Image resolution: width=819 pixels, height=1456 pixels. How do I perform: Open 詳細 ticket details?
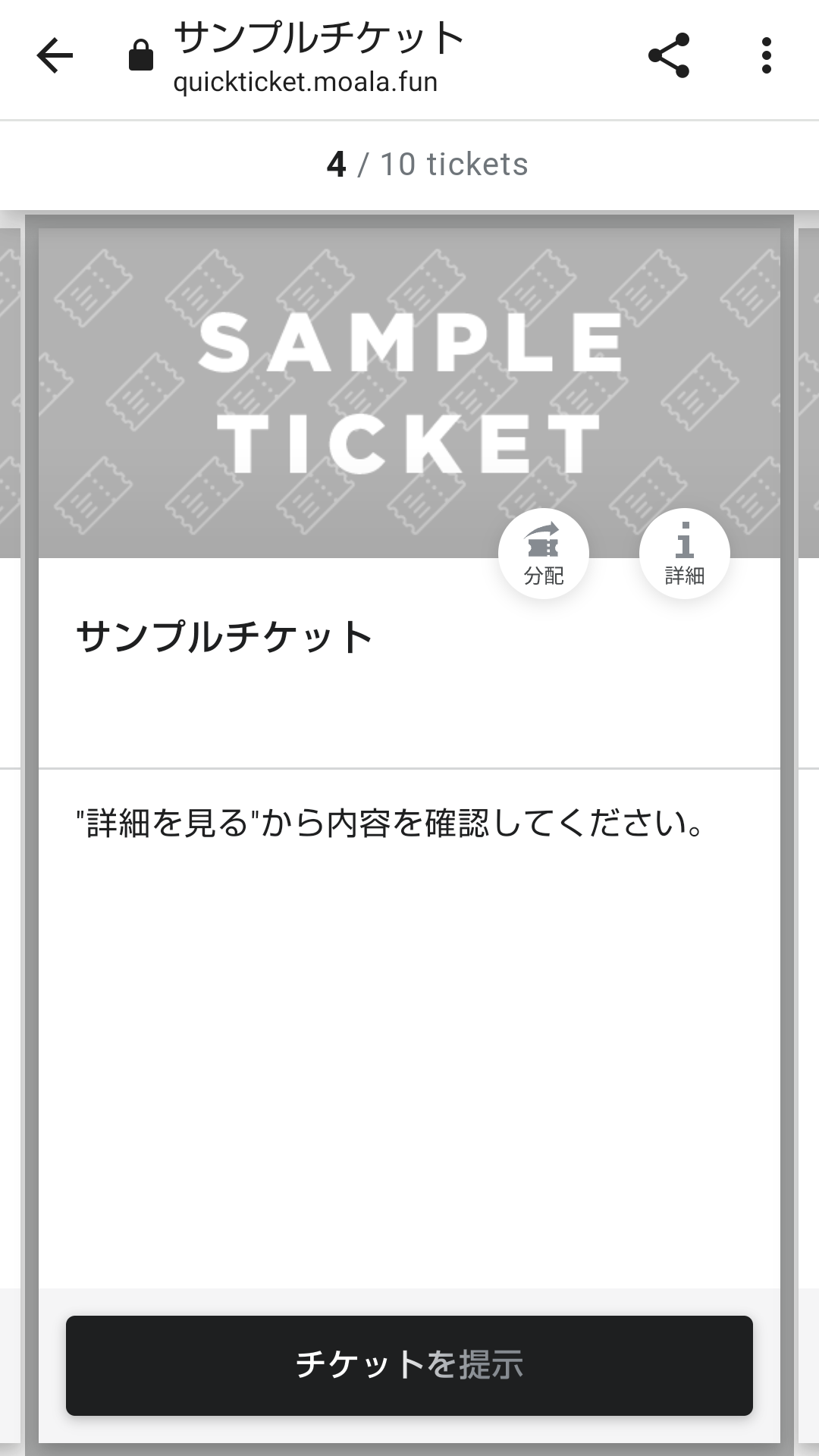(x=684, y=554)
